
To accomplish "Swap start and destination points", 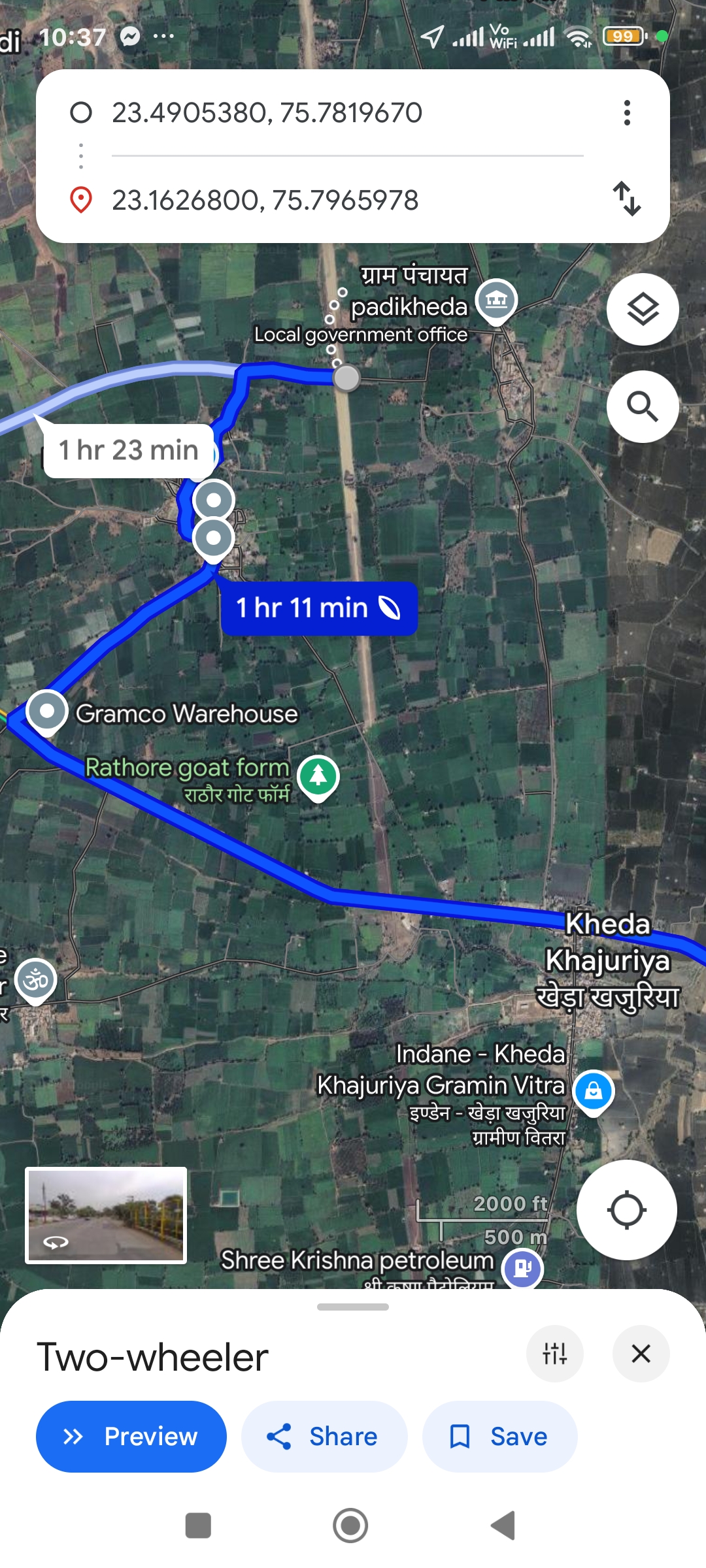I will pyautogui.click(x=627, y=199).
